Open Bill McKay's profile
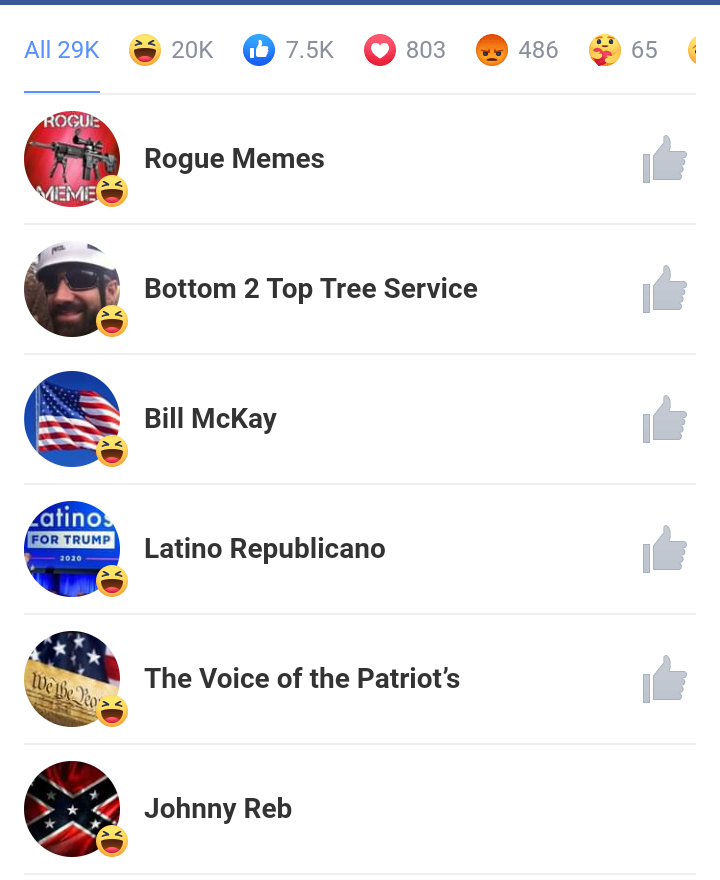Image resolution: width=720 pixels, height=880 pixels. point(210,419)
